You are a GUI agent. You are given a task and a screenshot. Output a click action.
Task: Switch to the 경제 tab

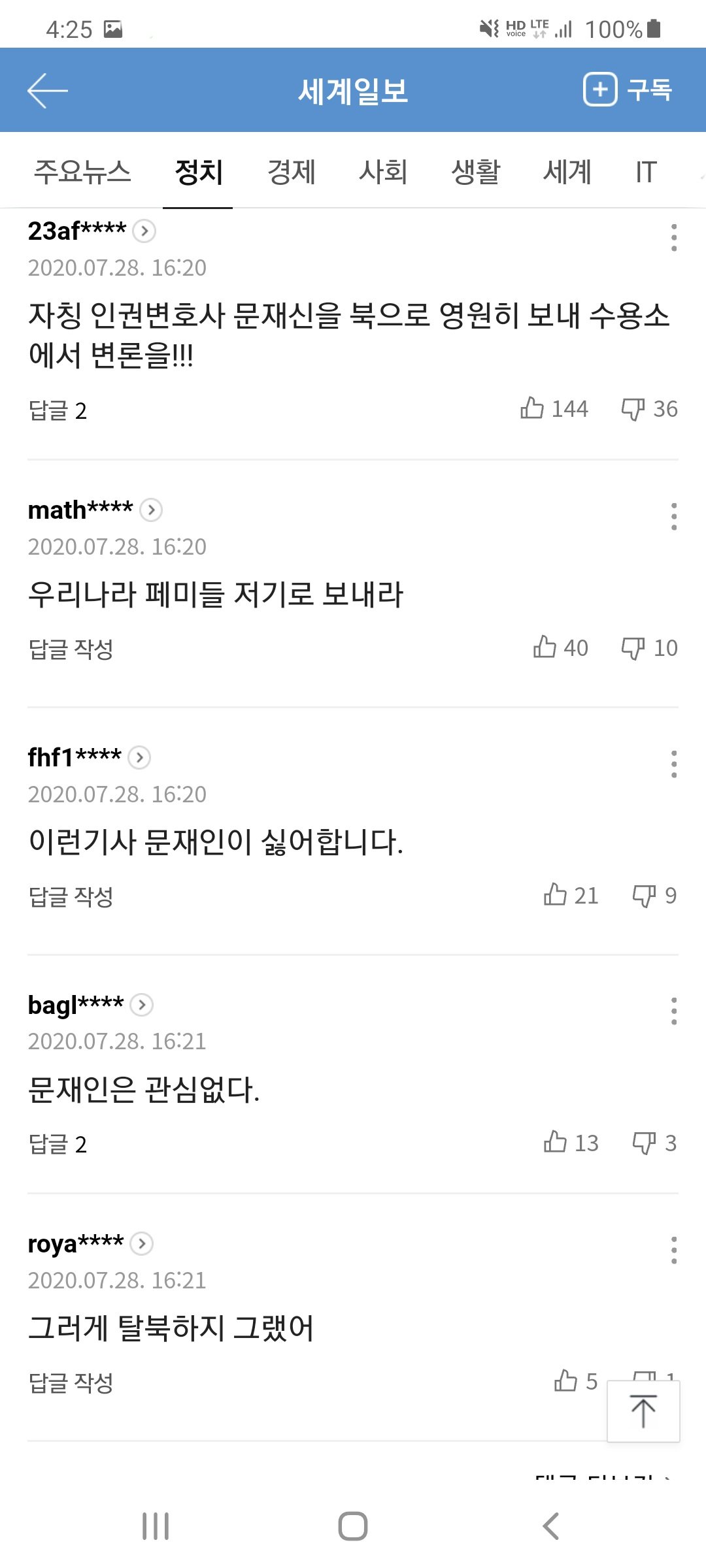[x=292, y=172]
